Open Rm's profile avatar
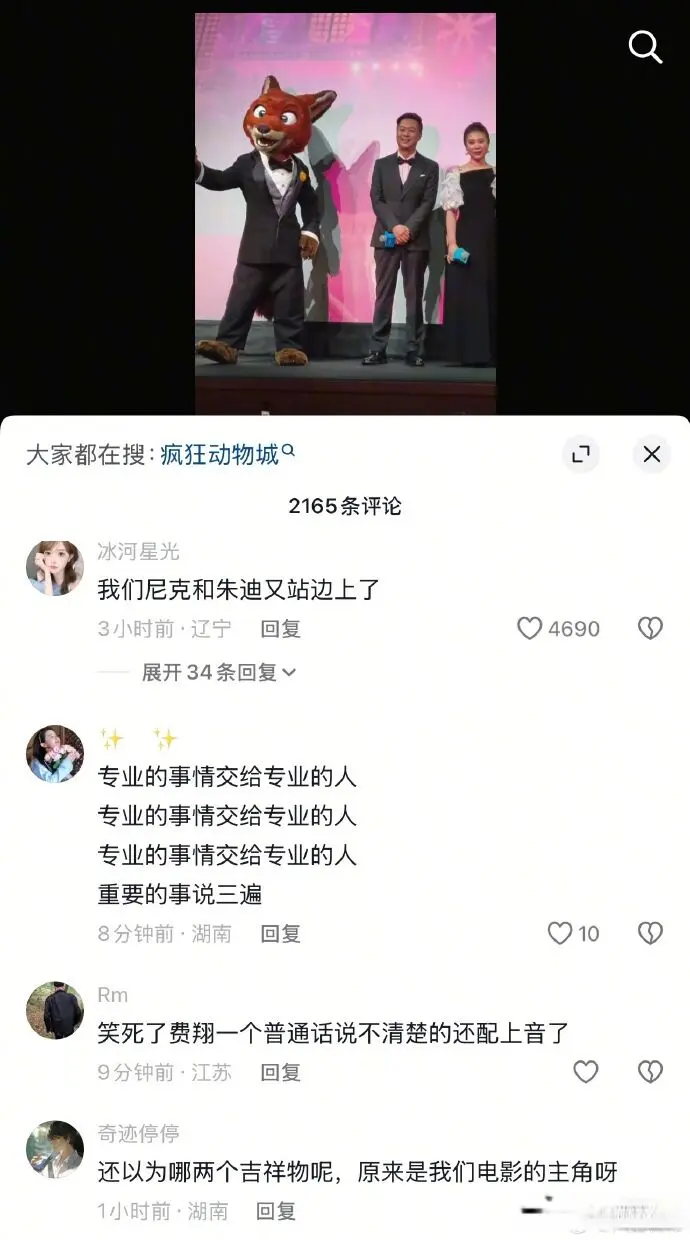This screenshot has width=690, height=1240. 54,1010
